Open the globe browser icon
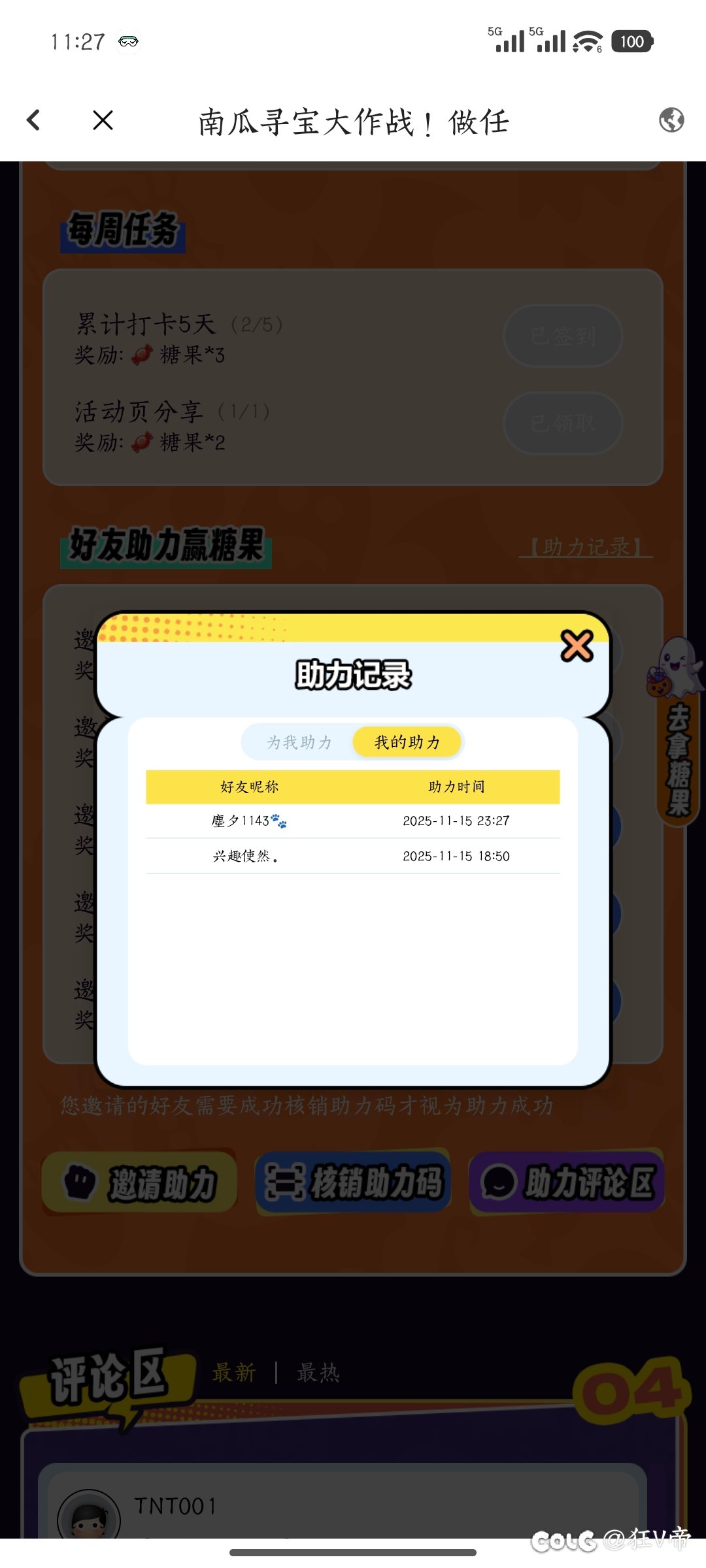The image size is (706, 1568). [x=671, y=120]
